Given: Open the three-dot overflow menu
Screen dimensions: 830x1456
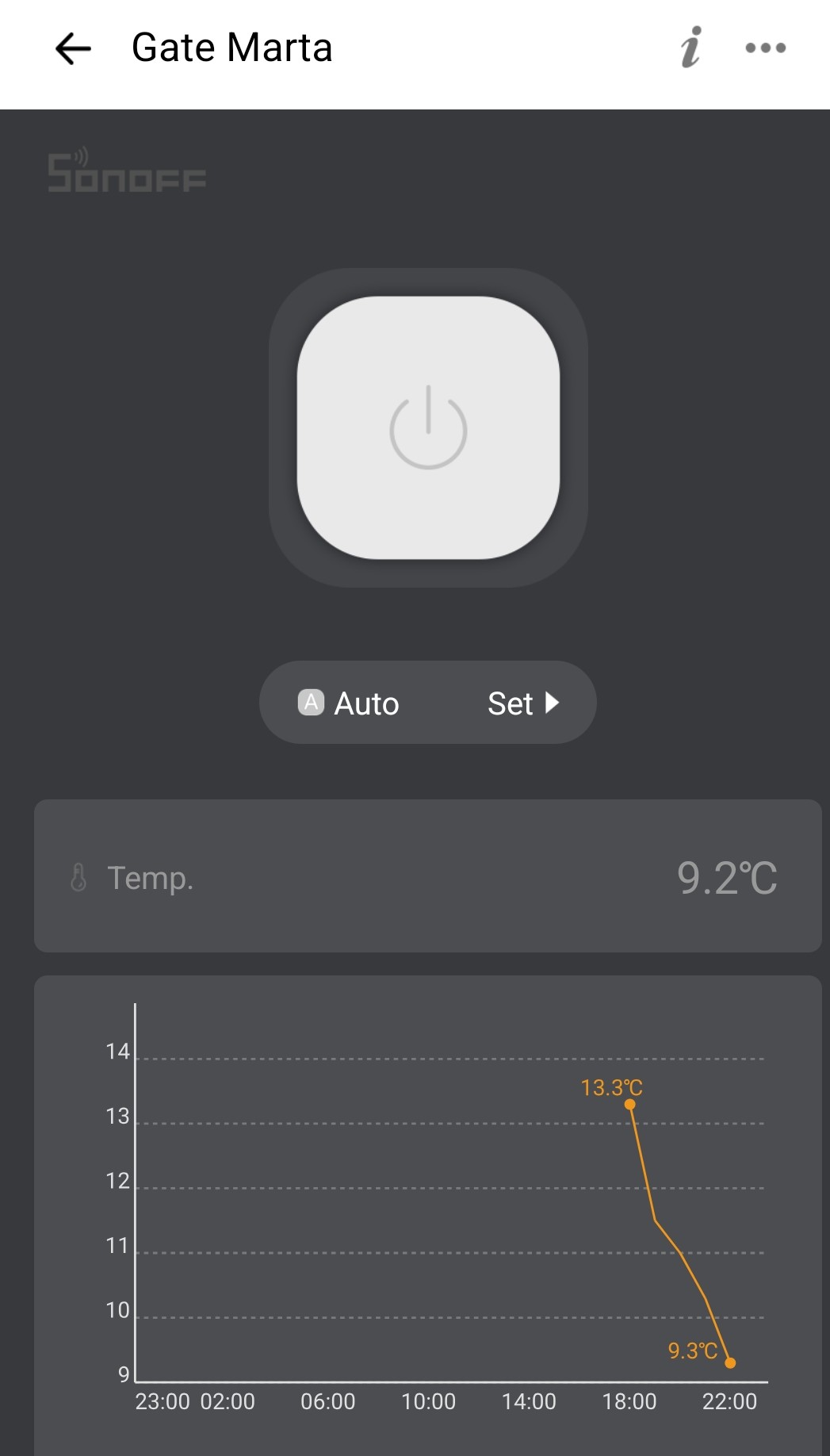Looking at the screenshot, I should [x=766, y=48].
